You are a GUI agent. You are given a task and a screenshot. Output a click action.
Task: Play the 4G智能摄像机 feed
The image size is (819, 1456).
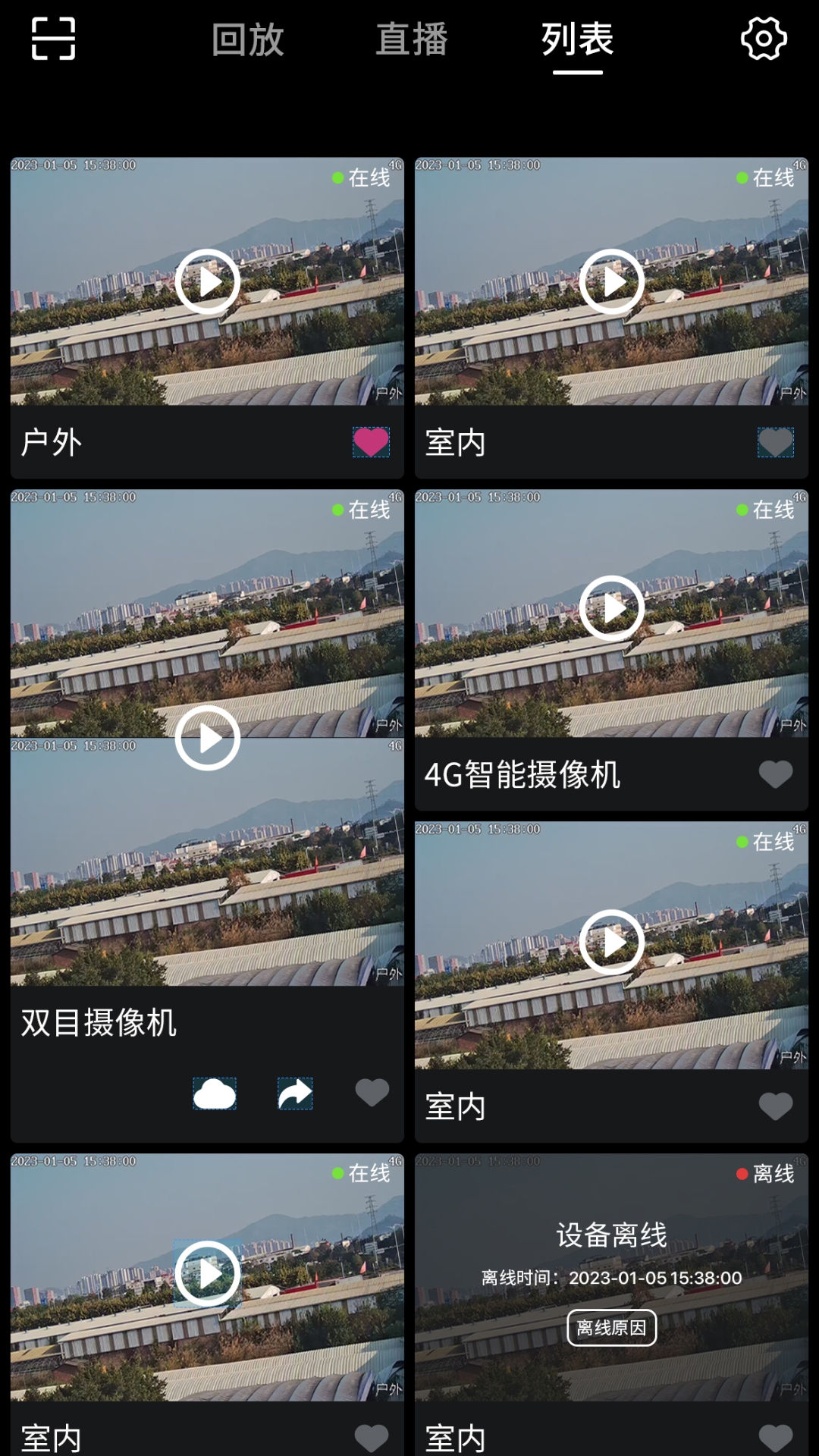611,608
